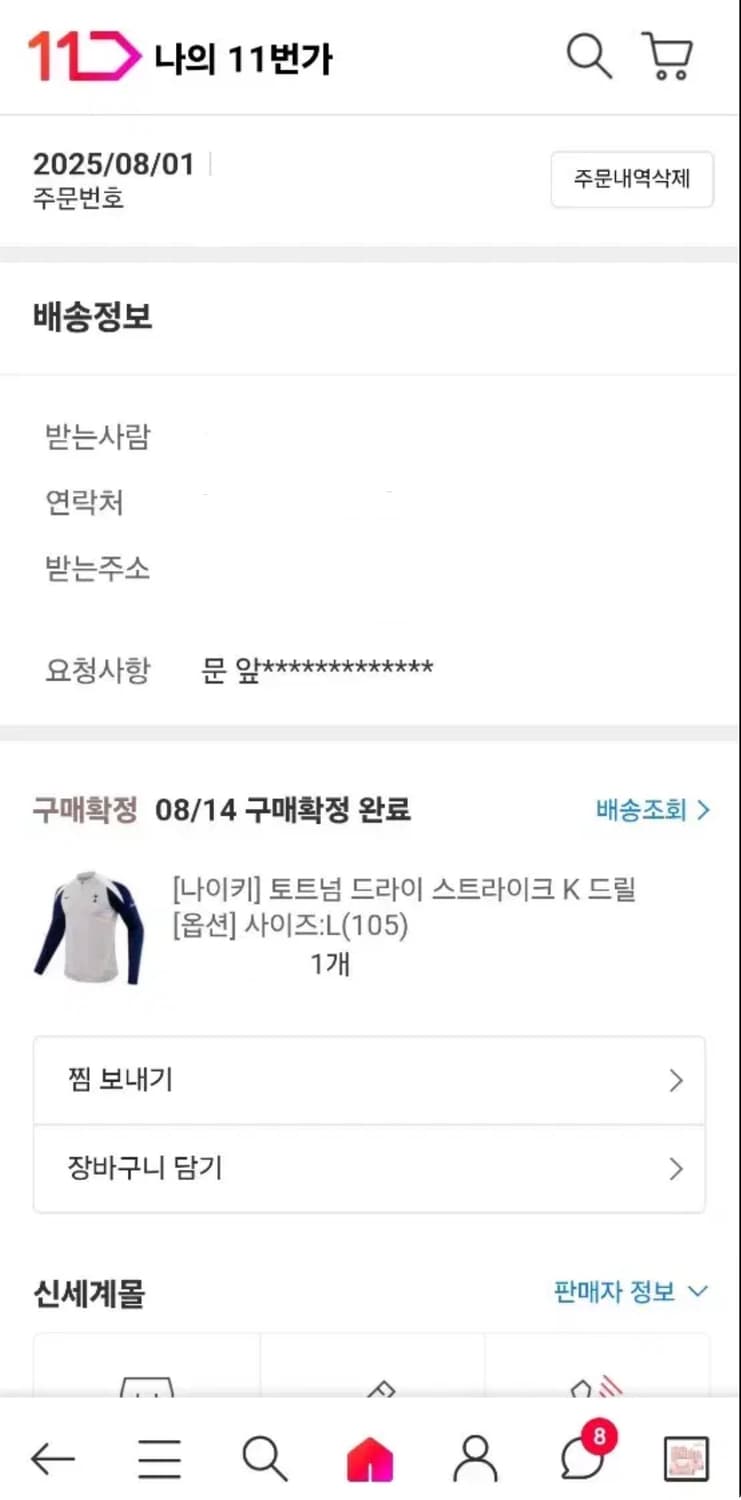The width and height of the screenshot is (741, 1500).
Task: Go back using the bottom arrow
Action: [x=53, y=1459]
